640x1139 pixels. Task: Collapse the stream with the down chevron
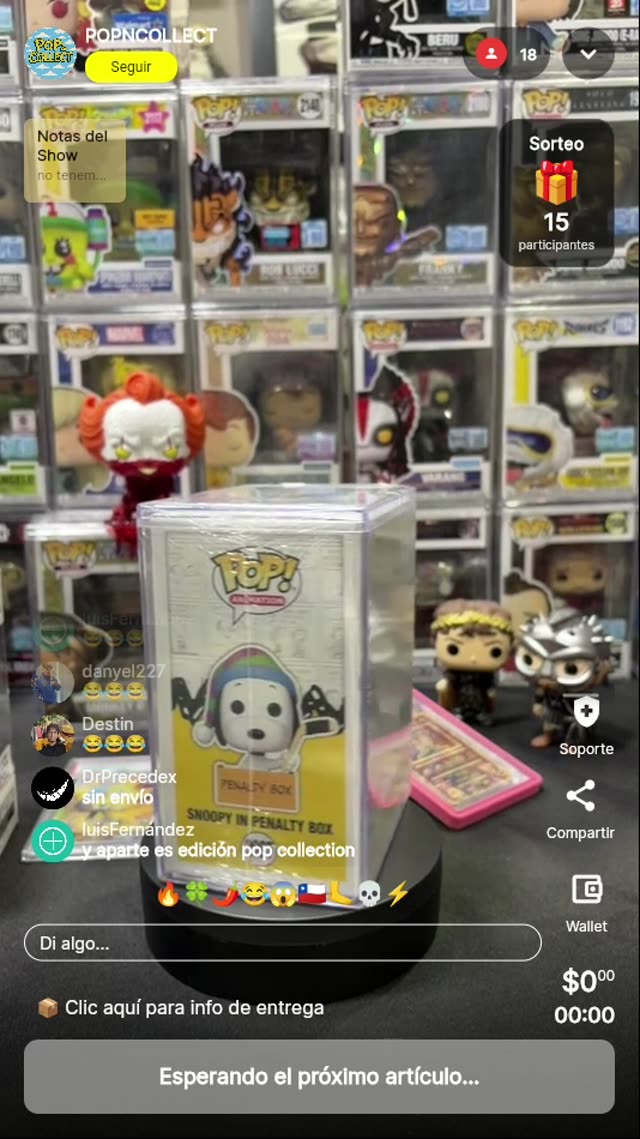588,54
